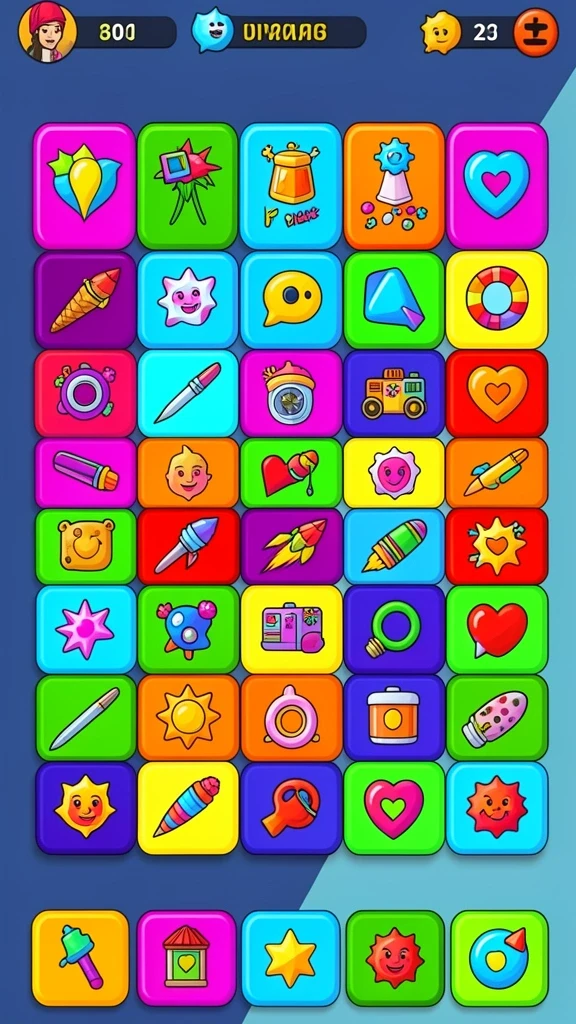Select the rainbow ring tile
The height and width of the screenshot is (1024, 576).
[x=497, y=300]
